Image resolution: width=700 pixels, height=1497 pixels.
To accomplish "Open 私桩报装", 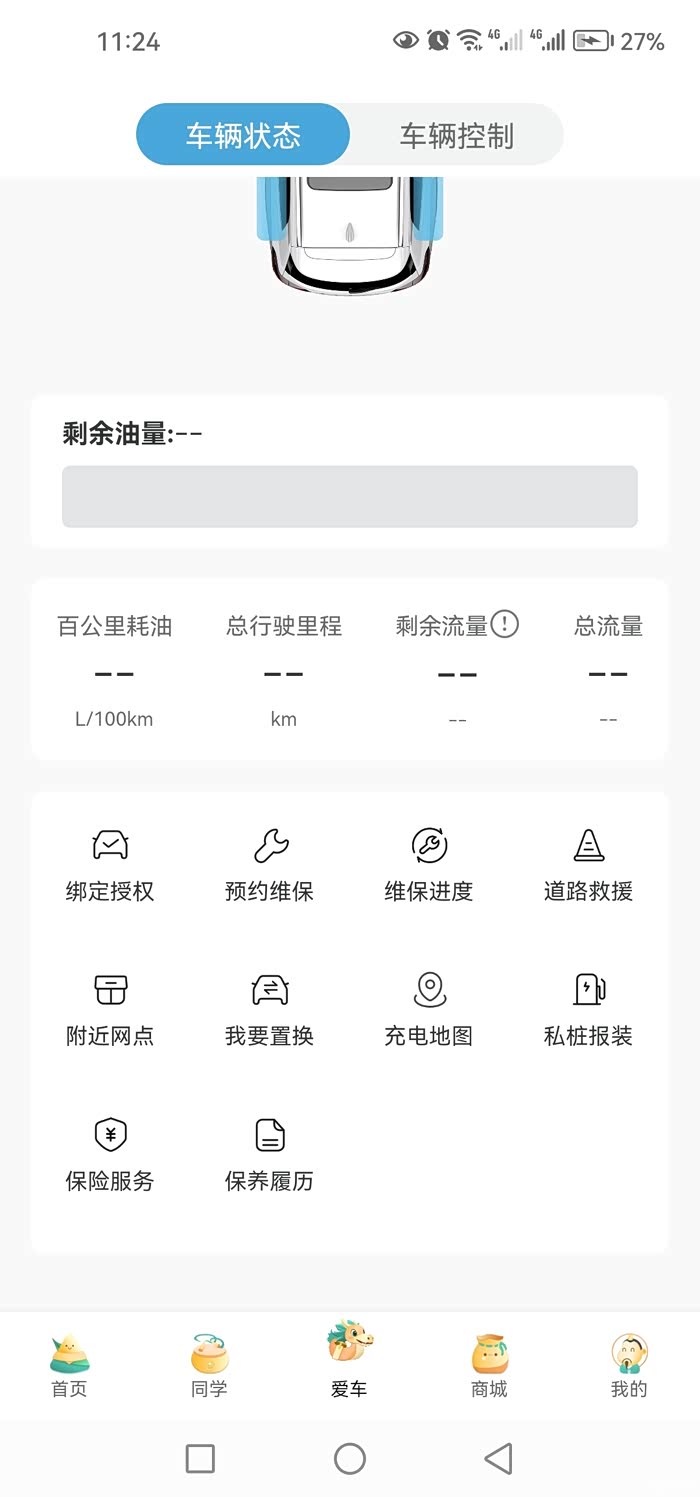I will 589,1010.
